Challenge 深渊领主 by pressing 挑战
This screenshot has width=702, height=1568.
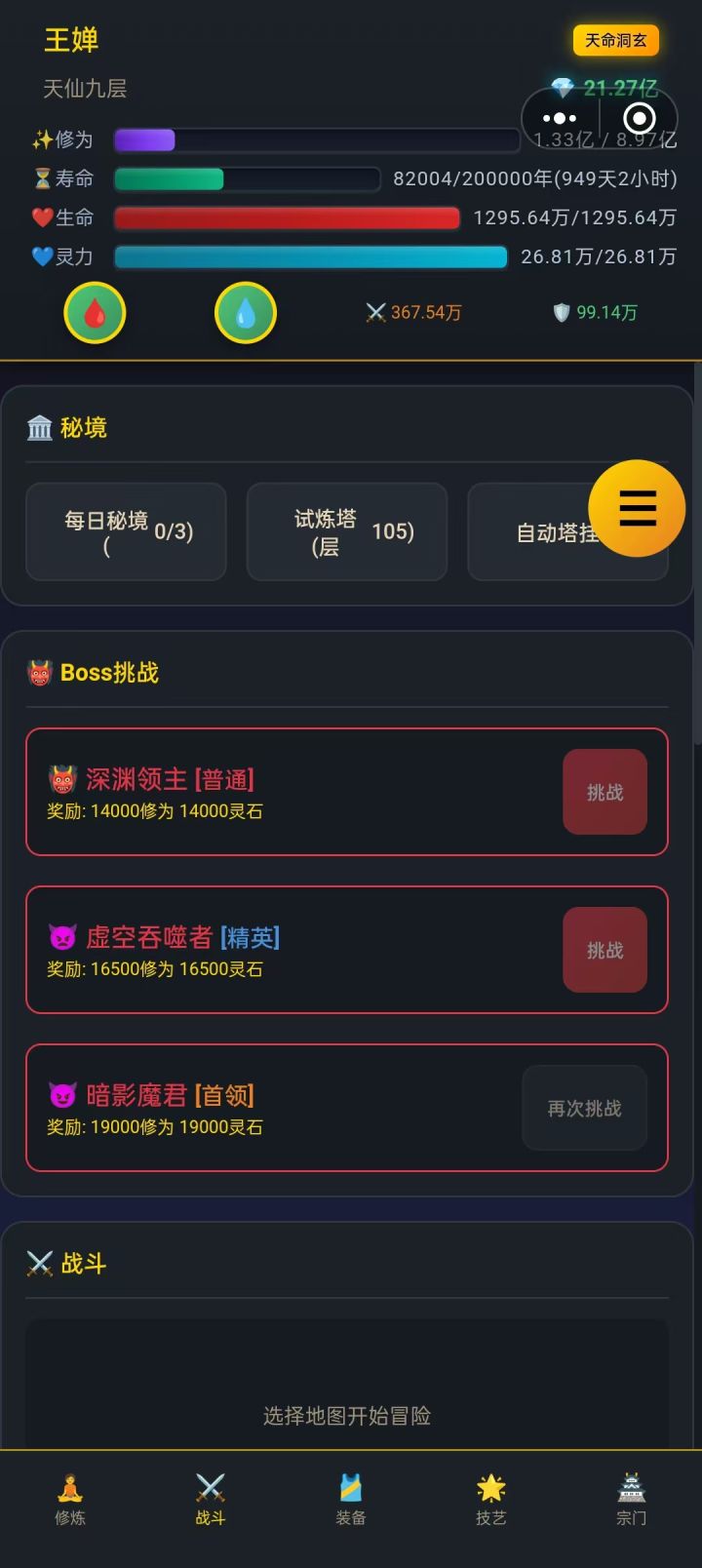pos(604,792)
